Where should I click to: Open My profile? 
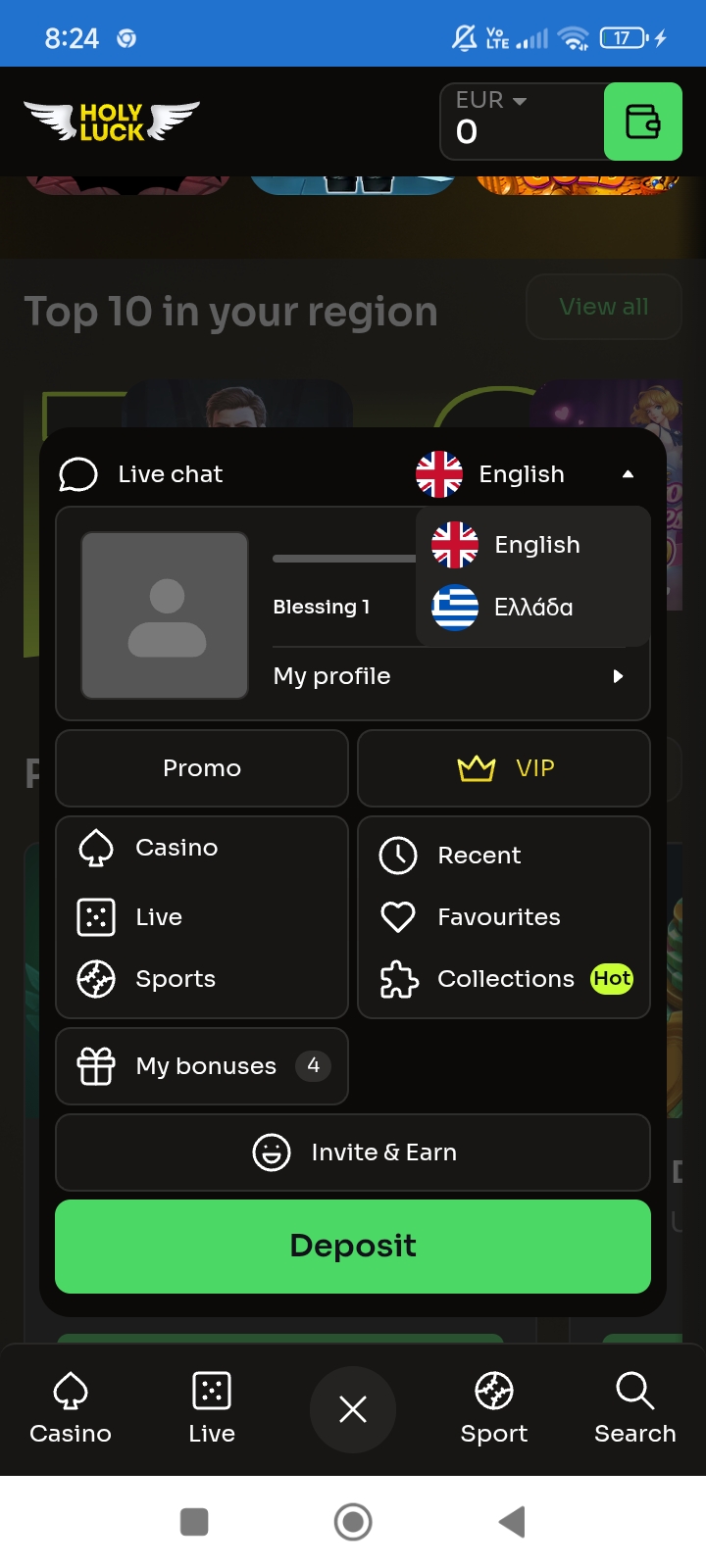[x=447, y=676]
